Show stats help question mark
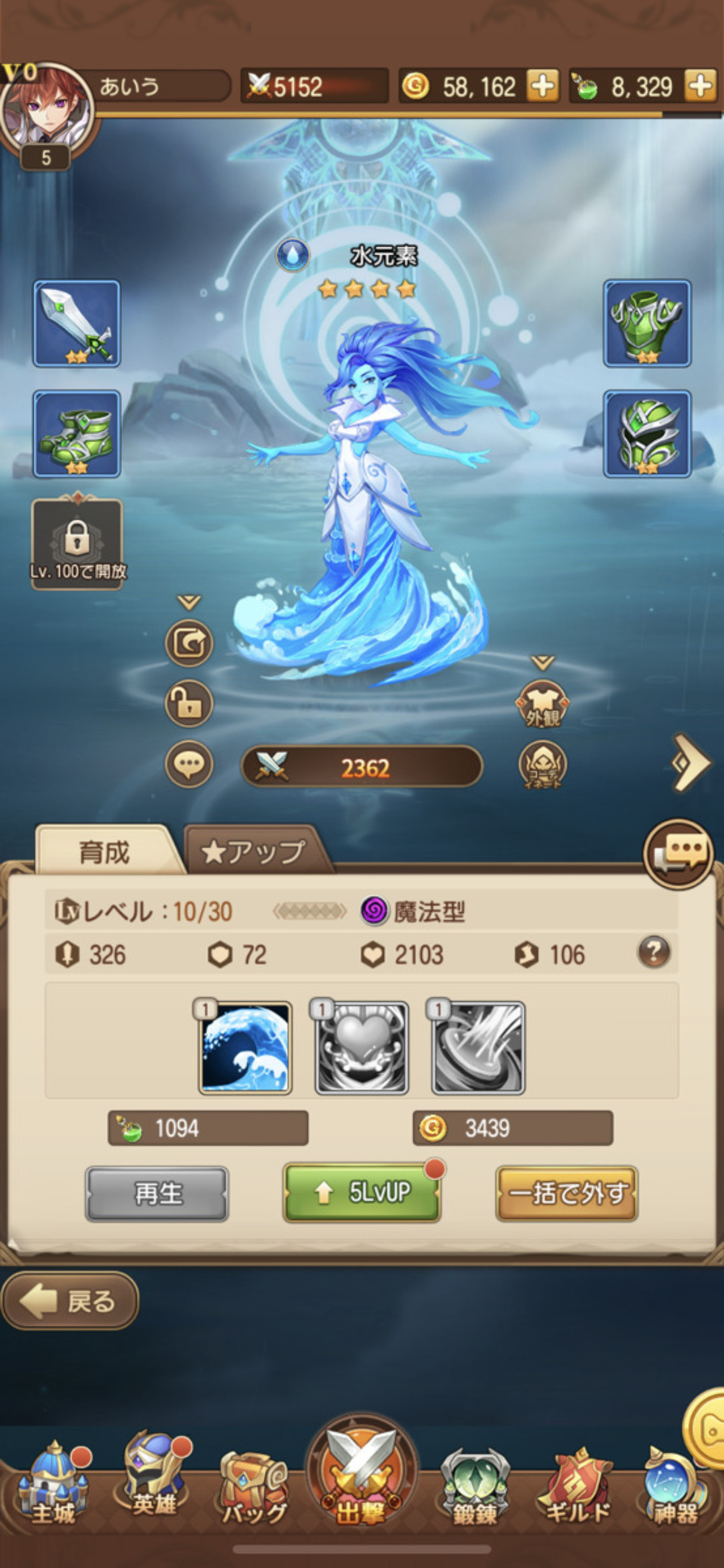This screenshot has width=724, height=1568. tap(653, 953)
